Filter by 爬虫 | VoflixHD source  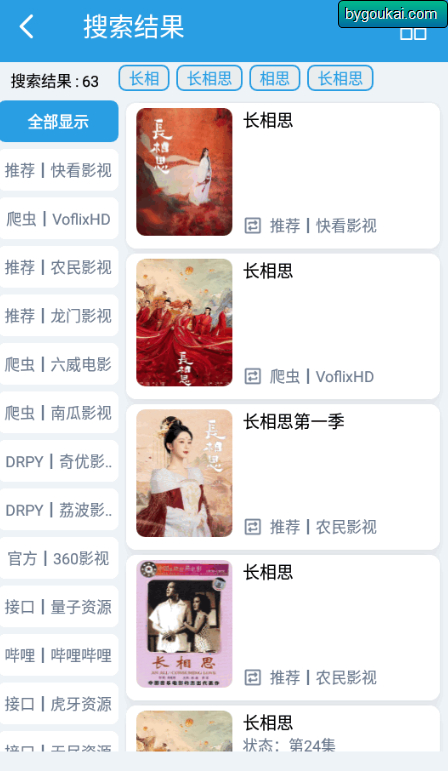(x=59, y=219)
